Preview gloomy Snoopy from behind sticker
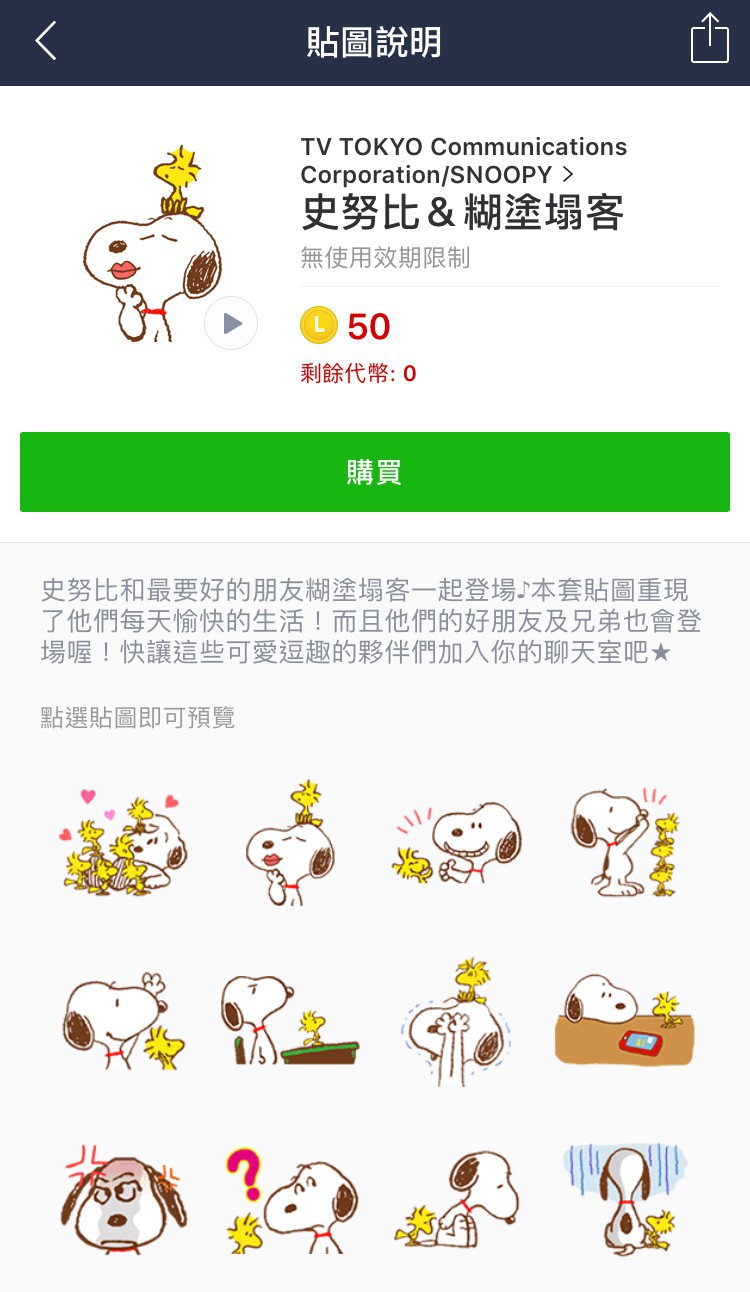This screenshot has height=1292, width=750. click(x=625, y=1200)
